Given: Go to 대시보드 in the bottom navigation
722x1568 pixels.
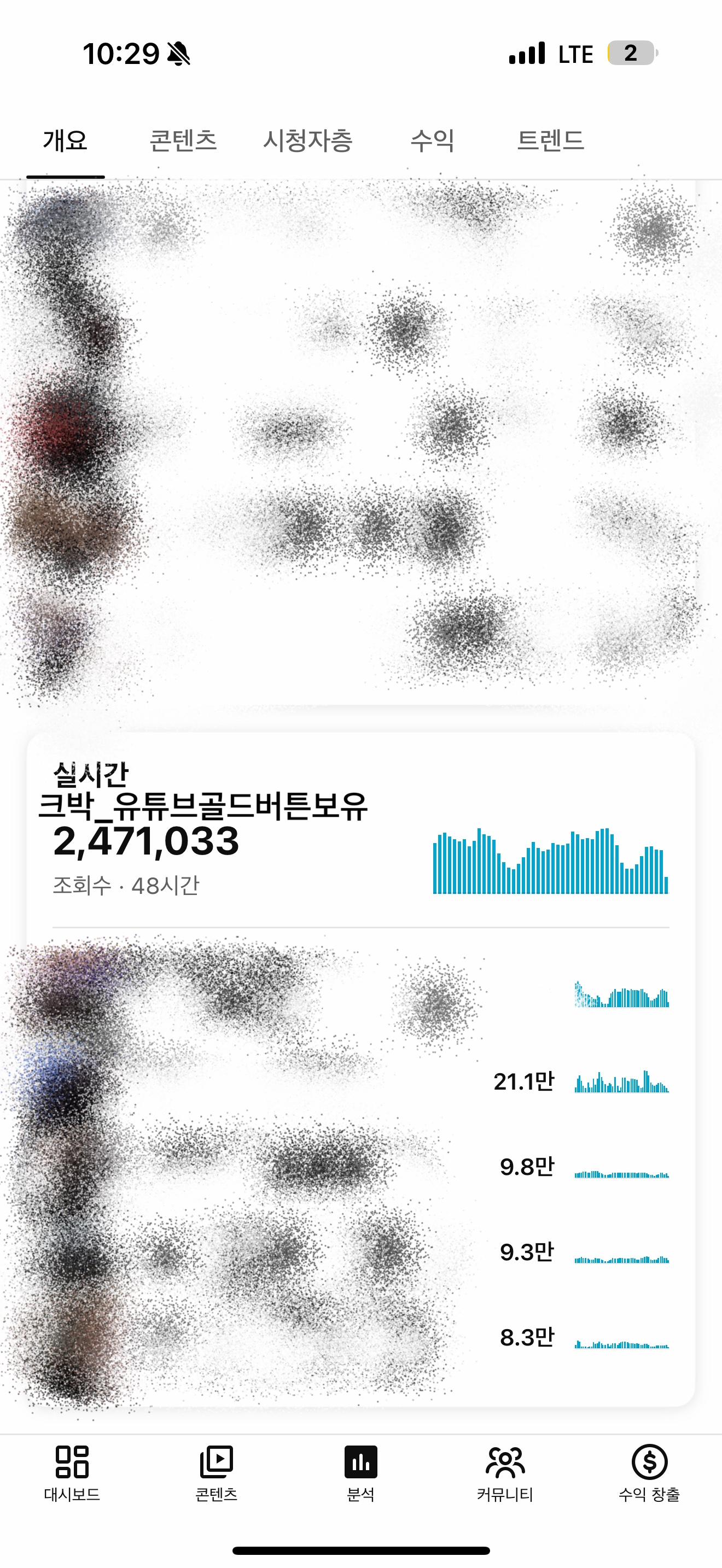Looking at the screenshot, I should (x=72, y=1472).
